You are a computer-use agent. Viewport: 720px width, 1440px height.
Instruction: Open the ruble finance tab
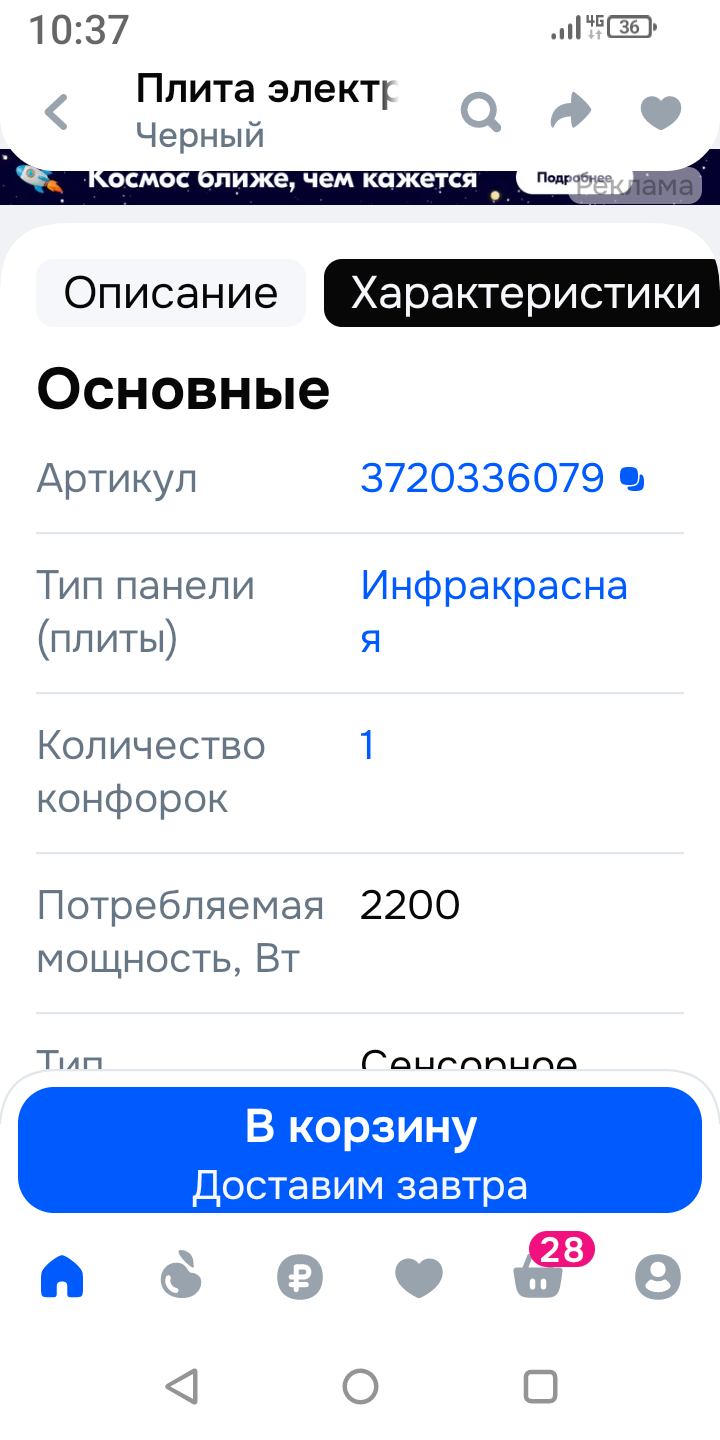[x=300, y=1277]
